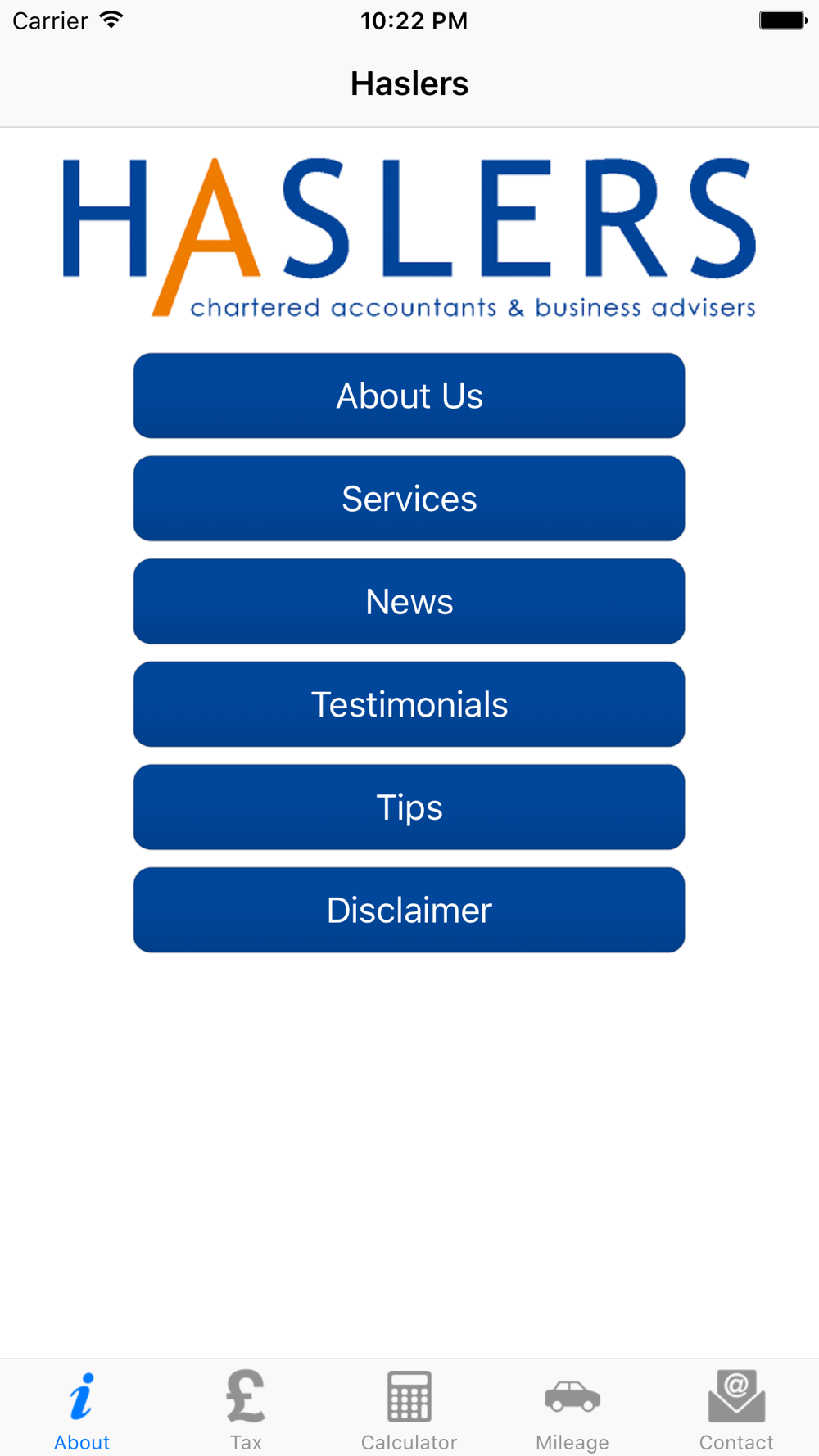The height and width of the screenshot is (1456, 819).
Task: Open the Contact tab
Action: [736, 1410]
